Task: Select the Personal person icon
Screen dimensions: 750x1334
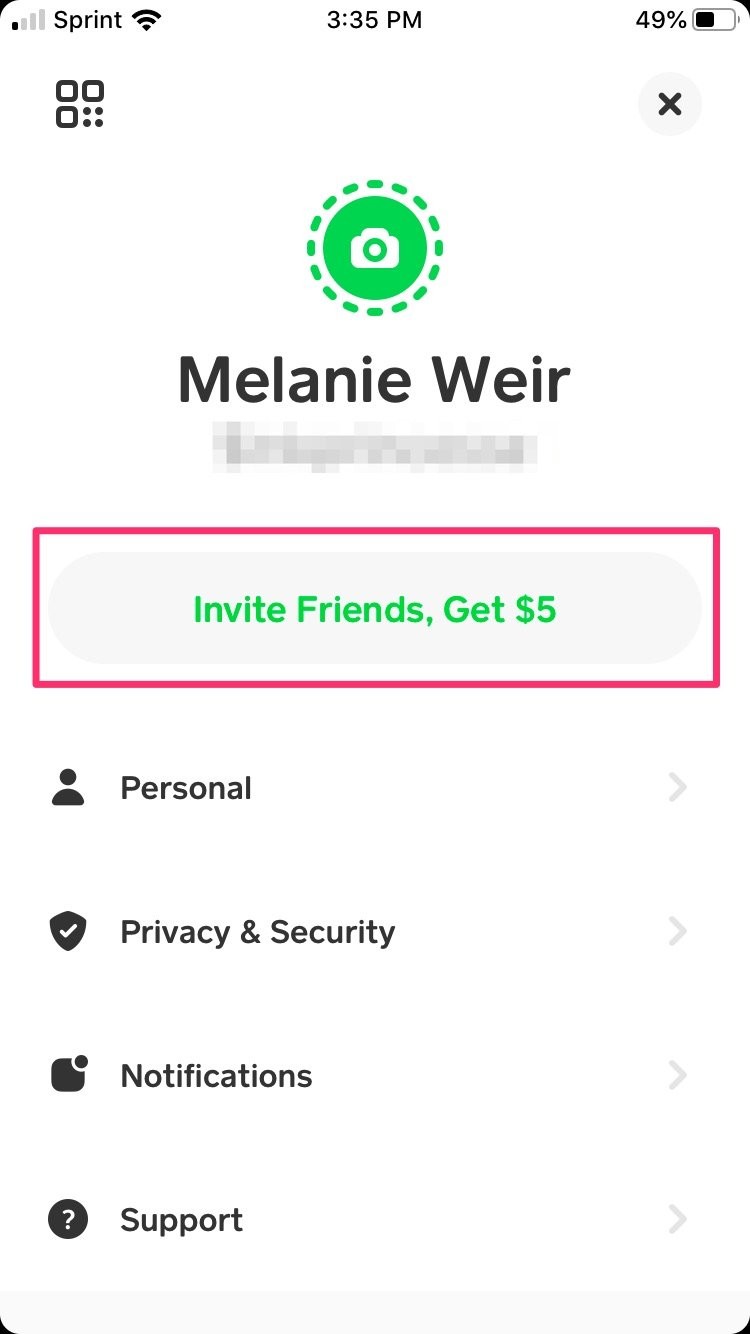Action: click(x=67, y=787)
